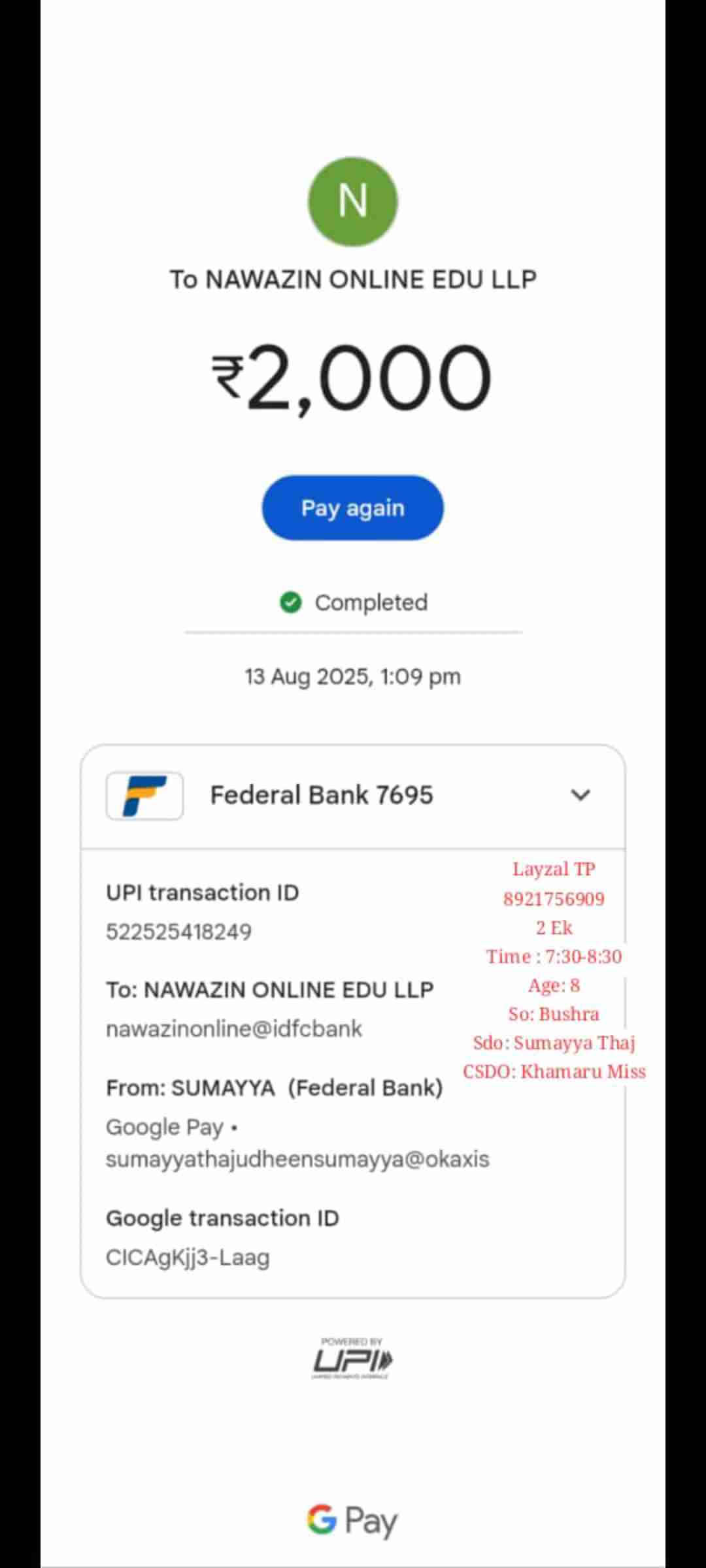This screenshot has height=1568, width=706.
Task: Tap the Pay again button
Action: pyautogui.click(x=352, y=508)
